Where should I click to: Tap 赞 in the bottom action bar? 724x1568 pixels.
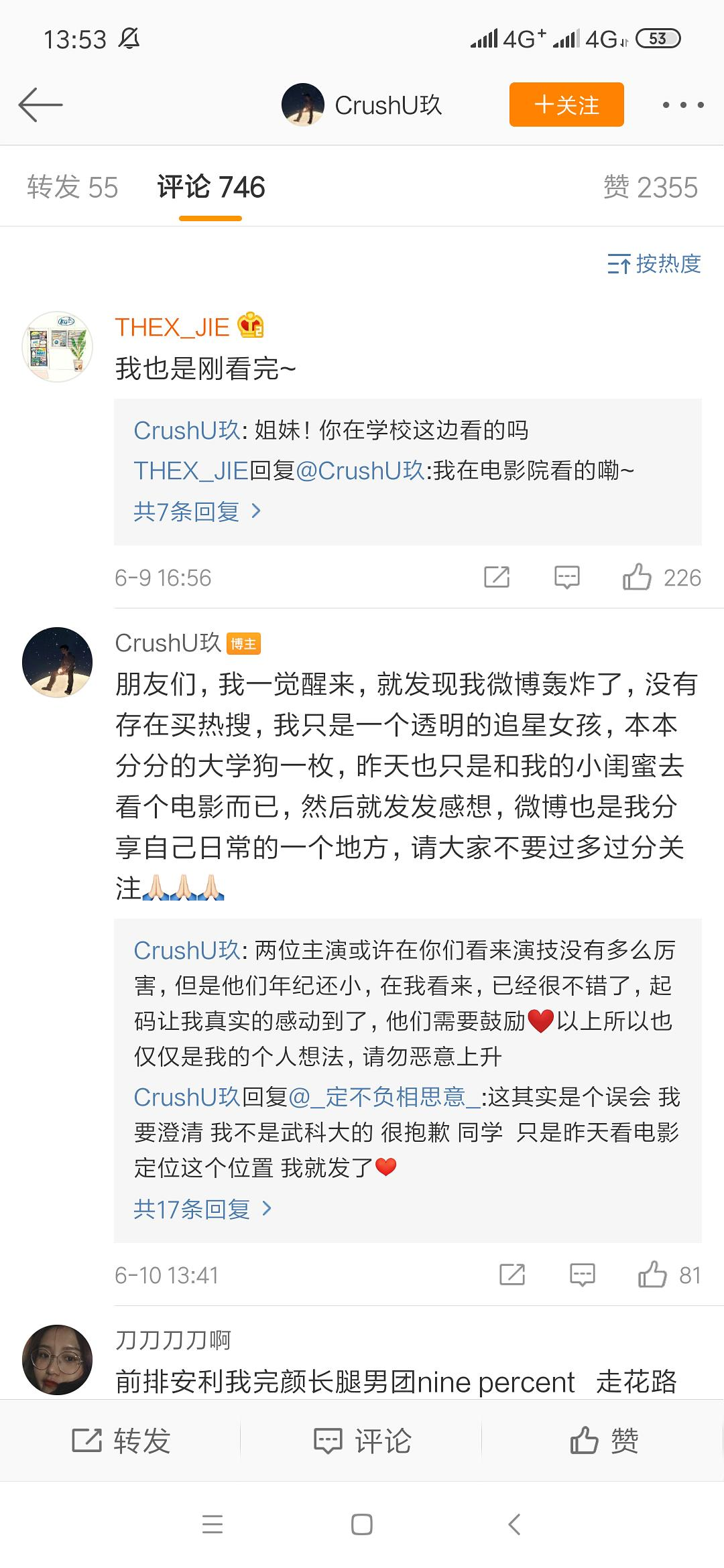pyautogui.click(x=603, y=1441)
